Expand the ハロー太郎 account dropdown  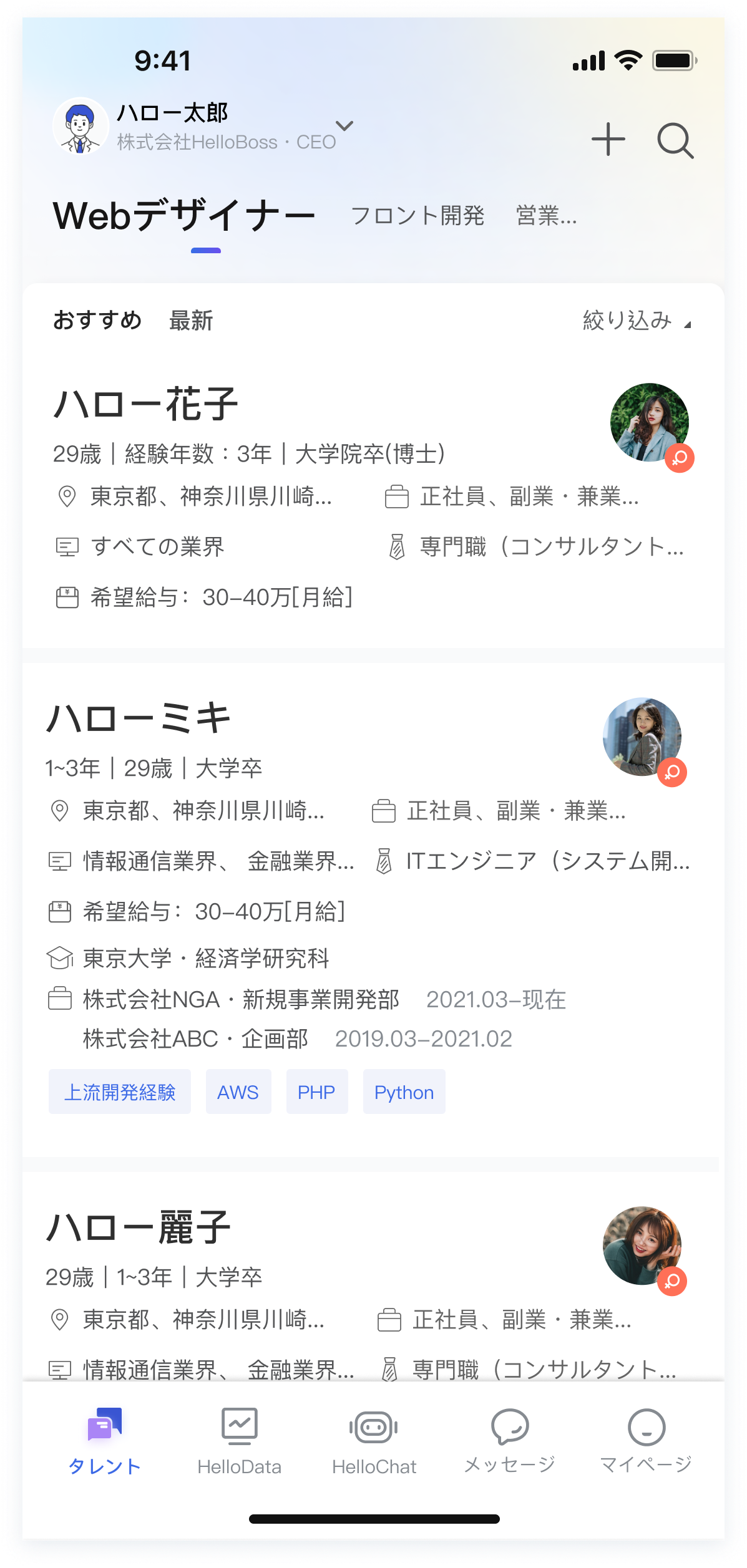344,127
